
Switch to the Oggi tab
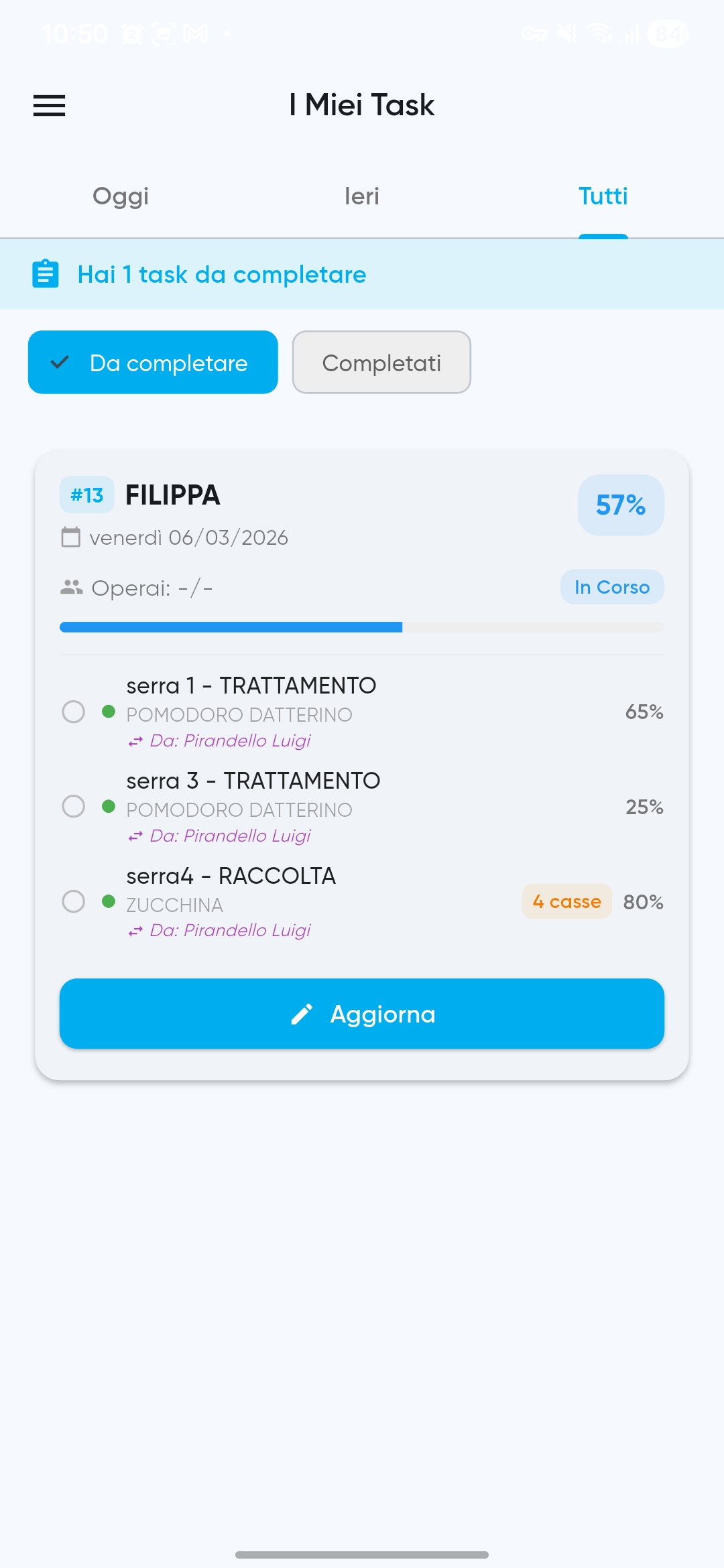point(121,196)
